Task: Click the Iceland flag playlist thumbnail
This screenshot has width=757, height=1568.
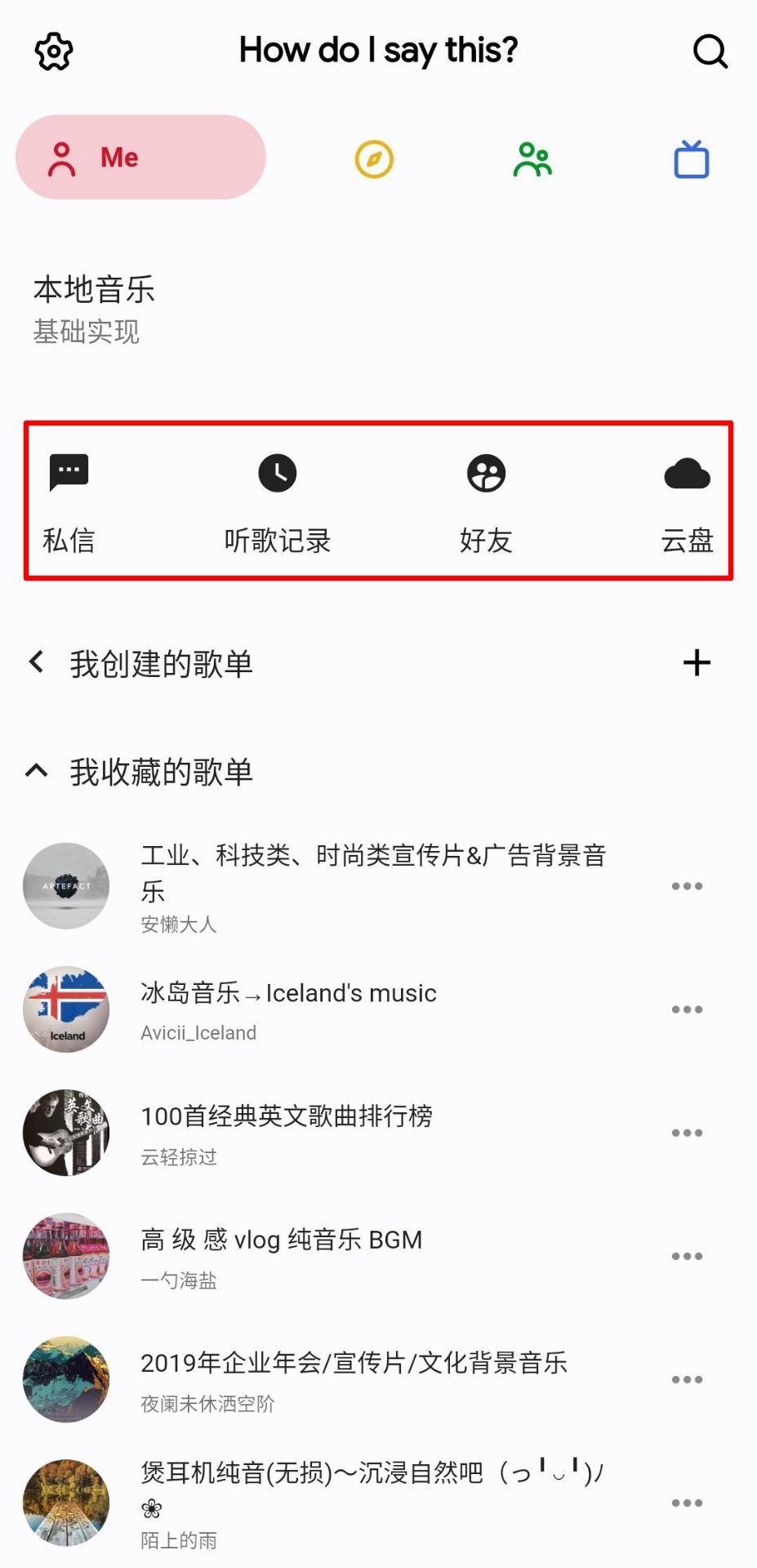Action: click(x=65, y=1009)
